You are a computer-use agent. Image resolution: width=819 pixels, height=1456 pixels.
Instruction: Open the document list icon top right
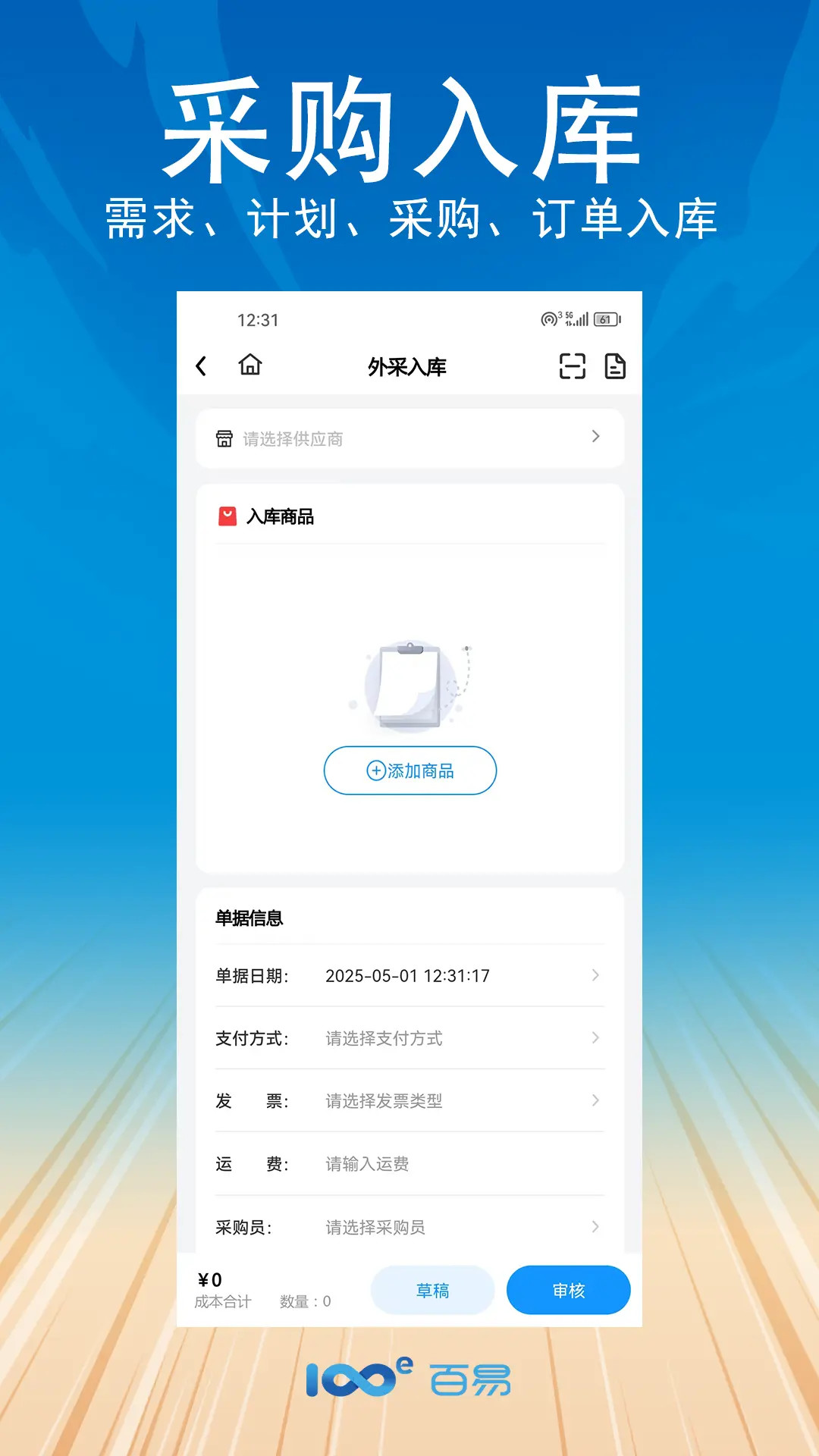616,366
